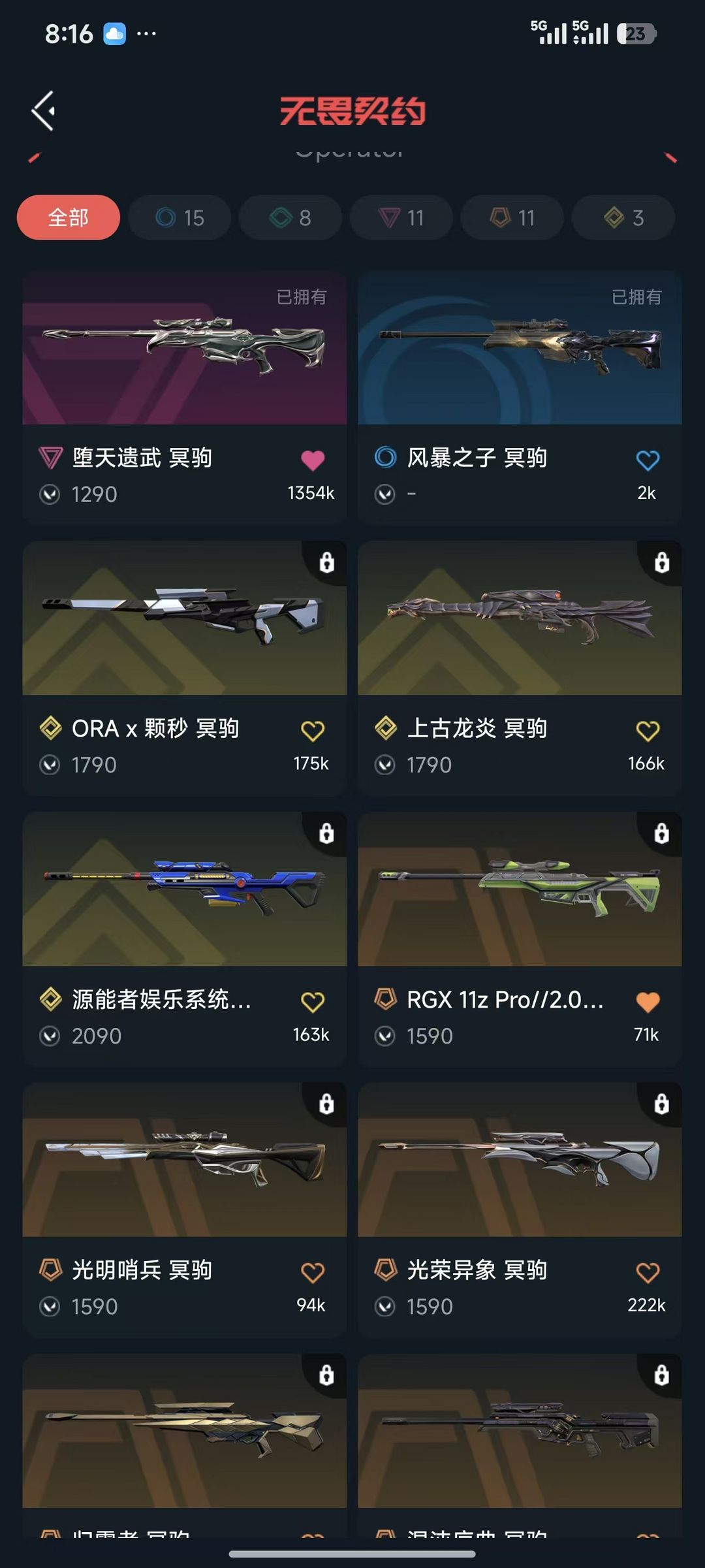Select the 全部 filter chip
This screenshot has width=705, height=1568.
[69, 217]
